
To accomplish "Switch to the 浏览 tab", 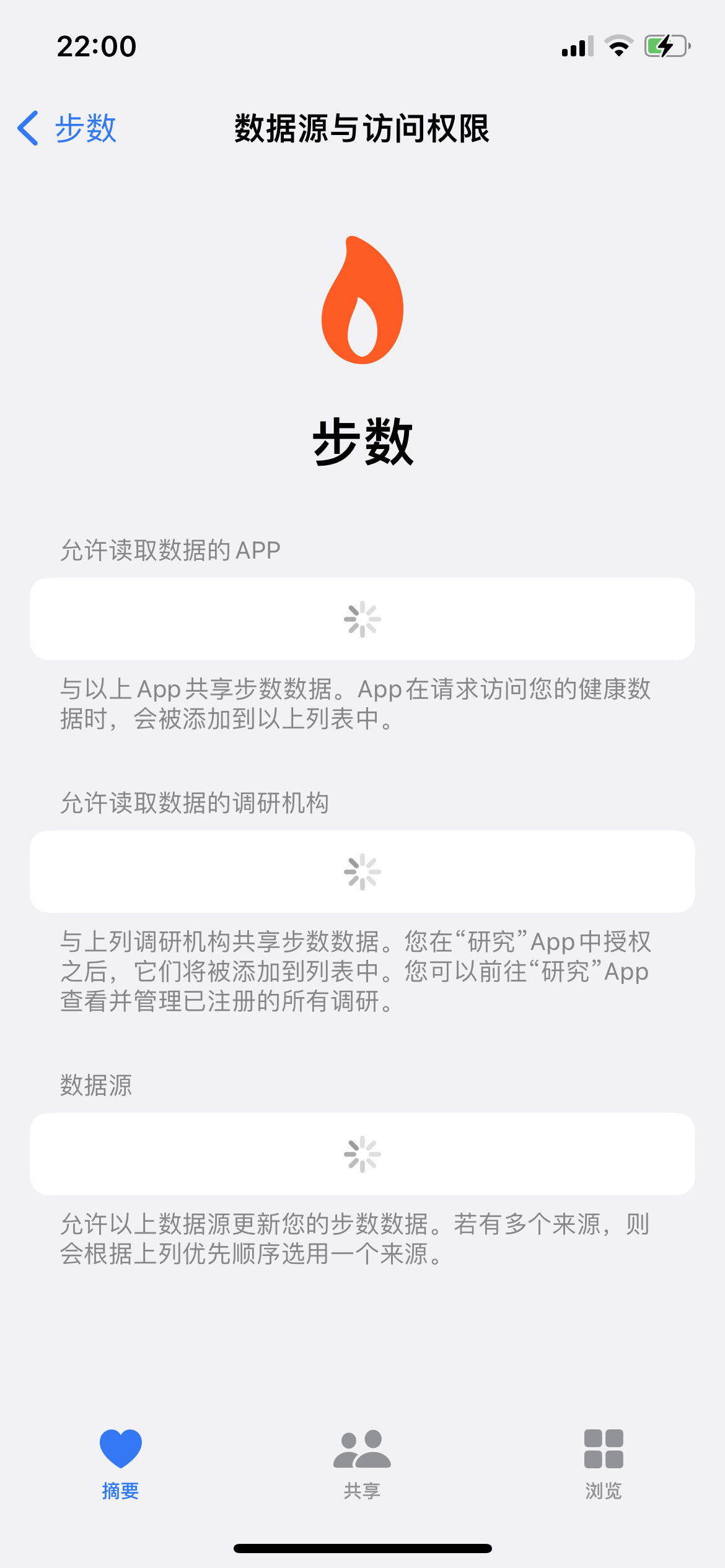I will (604, 1463).
